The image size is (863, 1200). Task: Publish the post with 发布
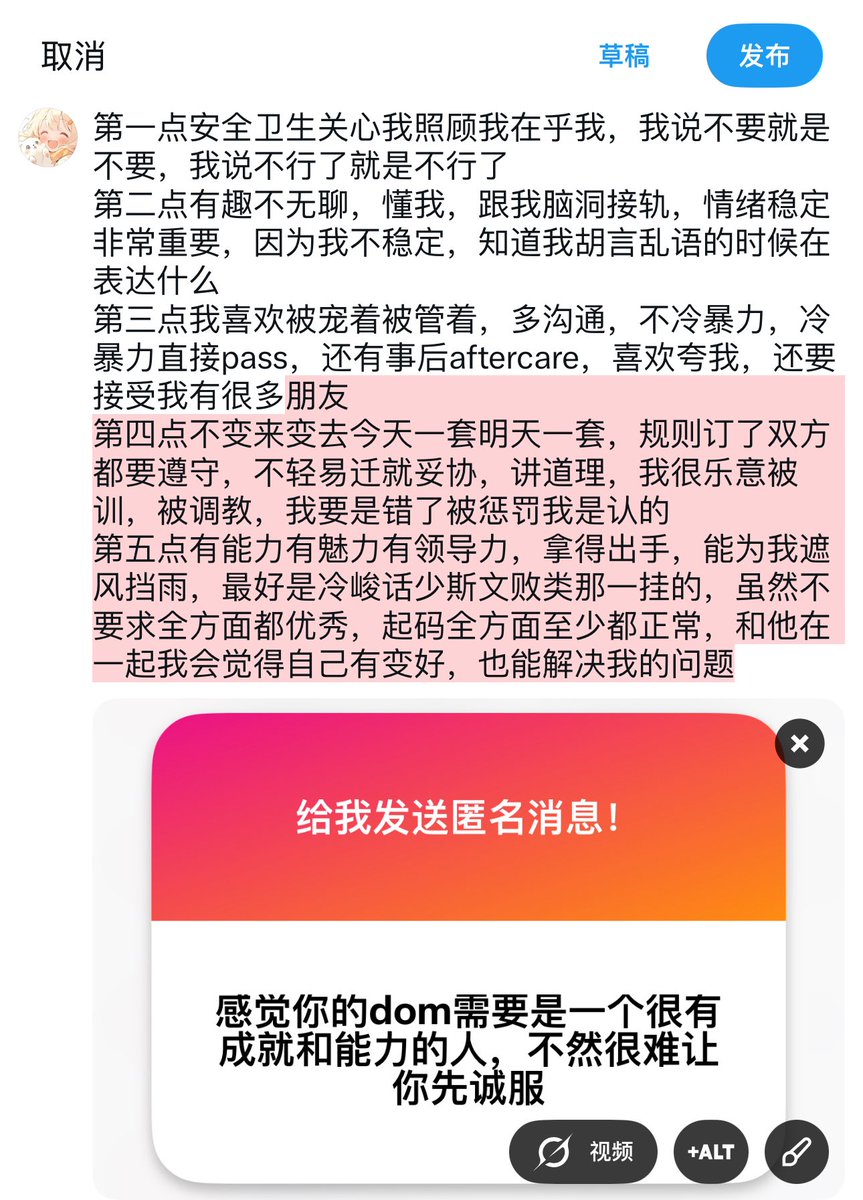(x=764, y=55)
